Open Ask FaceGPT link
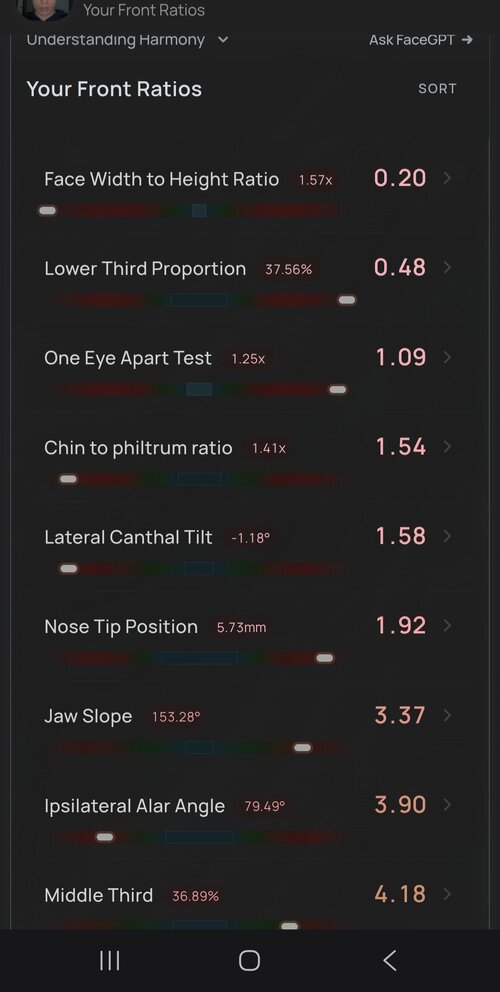This screenshot has height=992, width=500. [x=421, y=40]
